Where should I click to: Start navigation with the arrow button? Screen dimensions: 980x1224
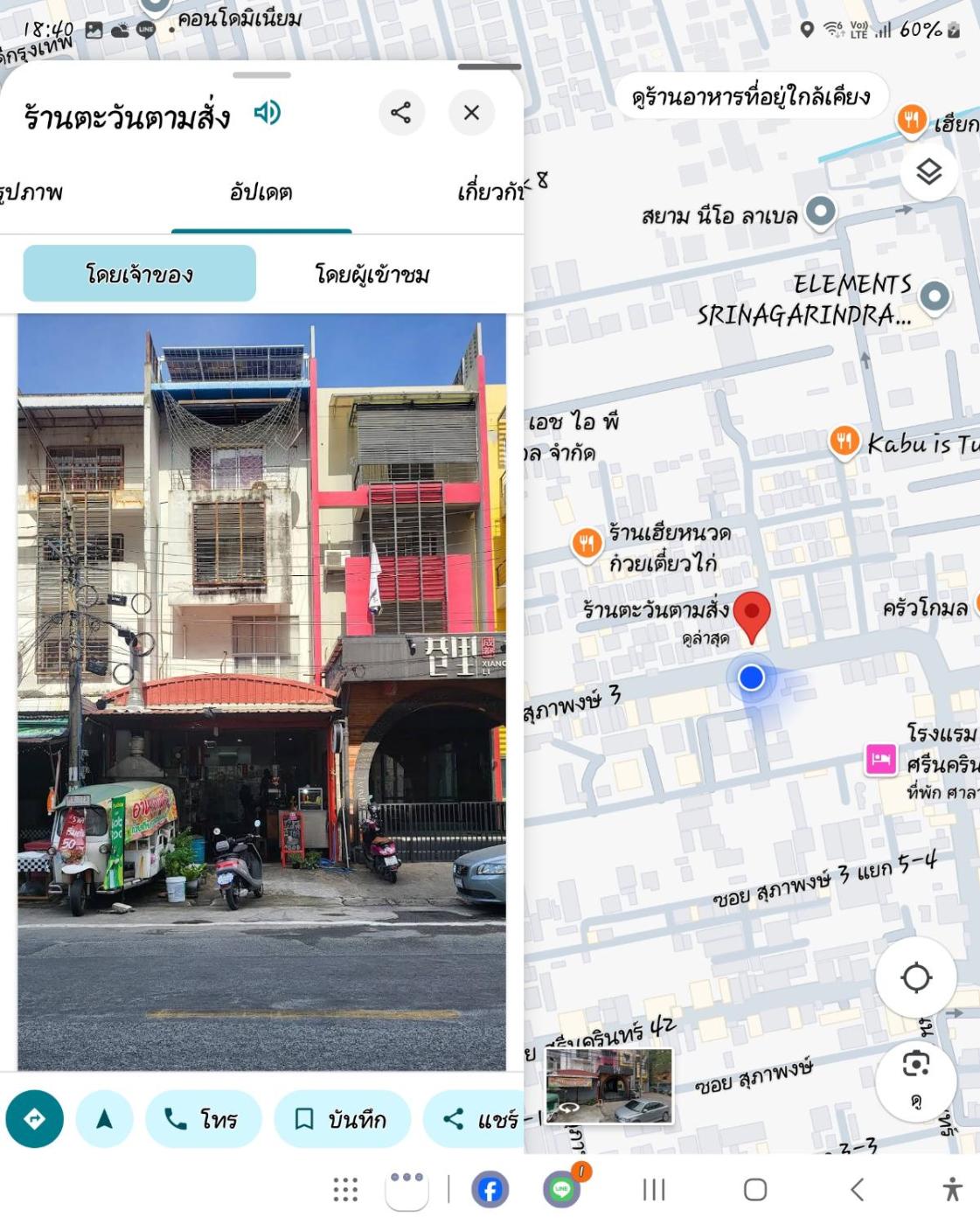105,1119
